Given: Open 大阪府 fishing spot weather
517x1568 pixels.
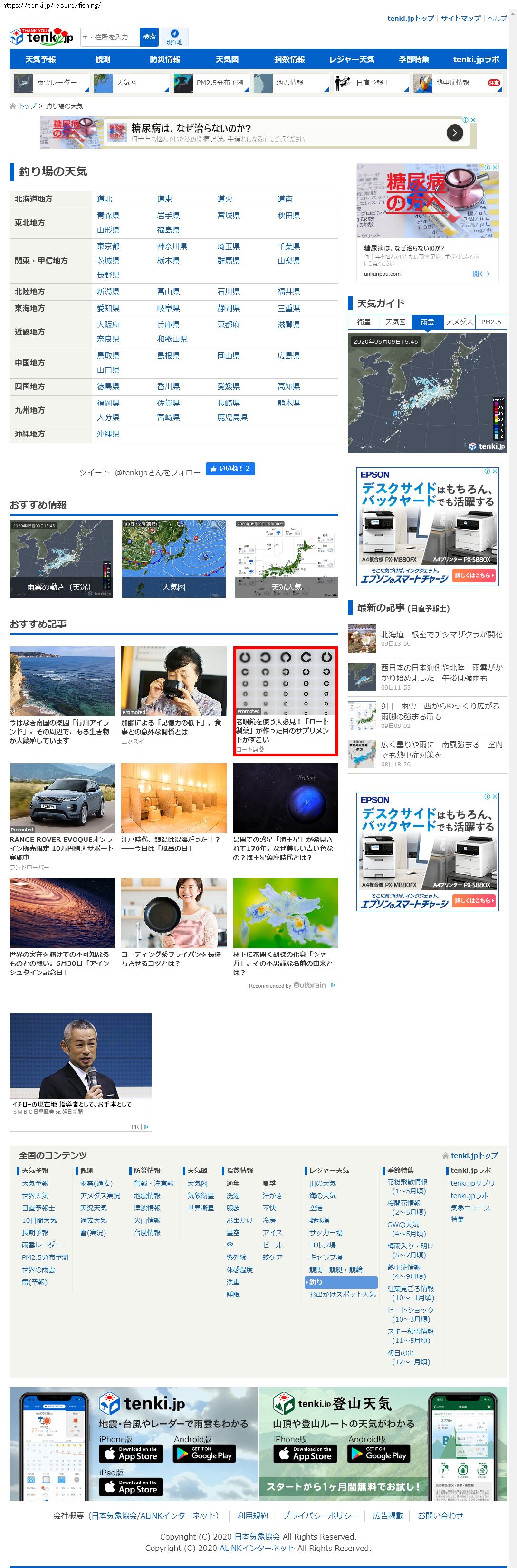Looking at the screenshot, I should coord(108,325).
